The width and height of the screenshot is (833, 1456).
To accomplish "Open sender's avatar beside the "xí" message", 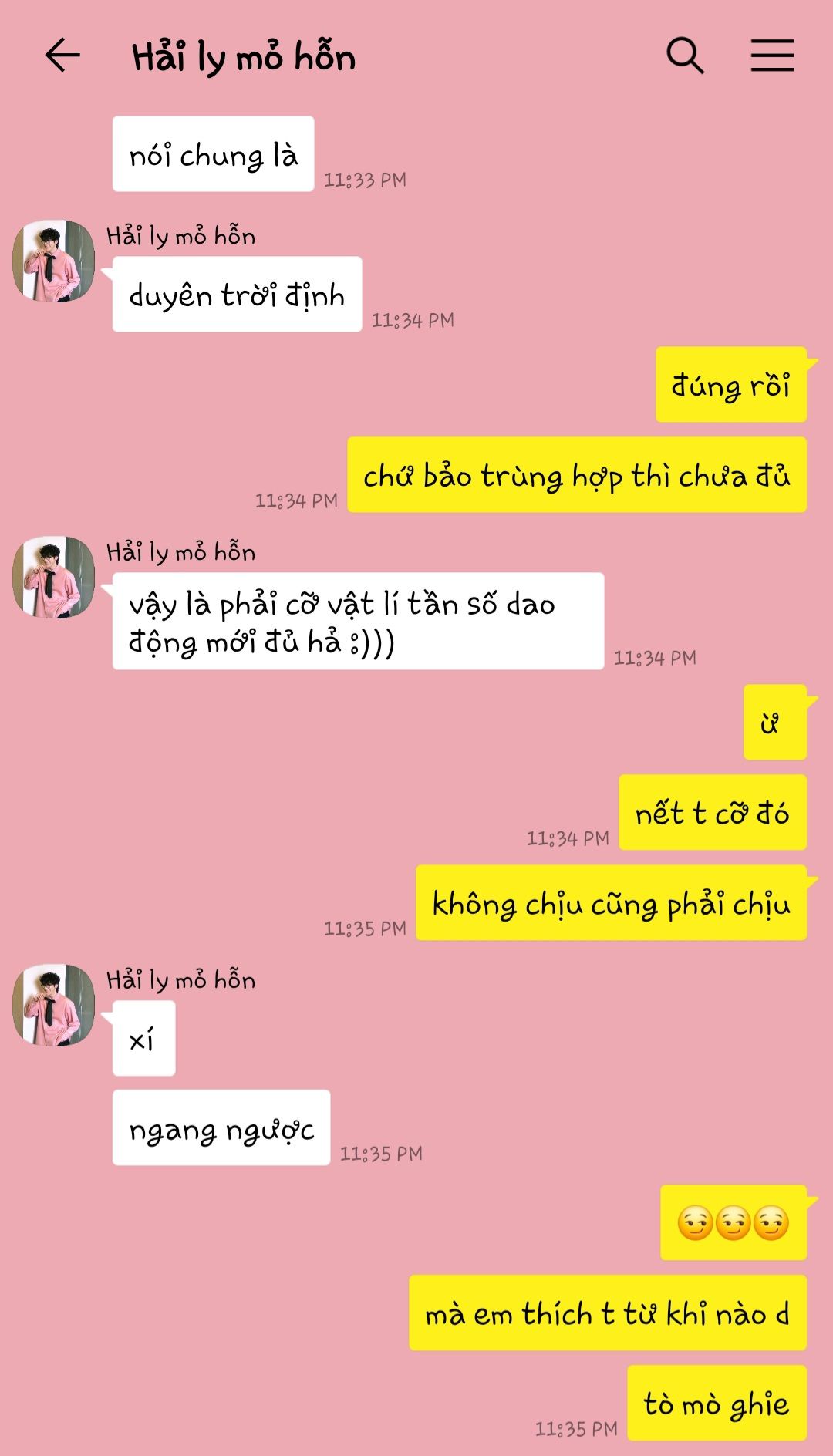I will coord(54,1005).
